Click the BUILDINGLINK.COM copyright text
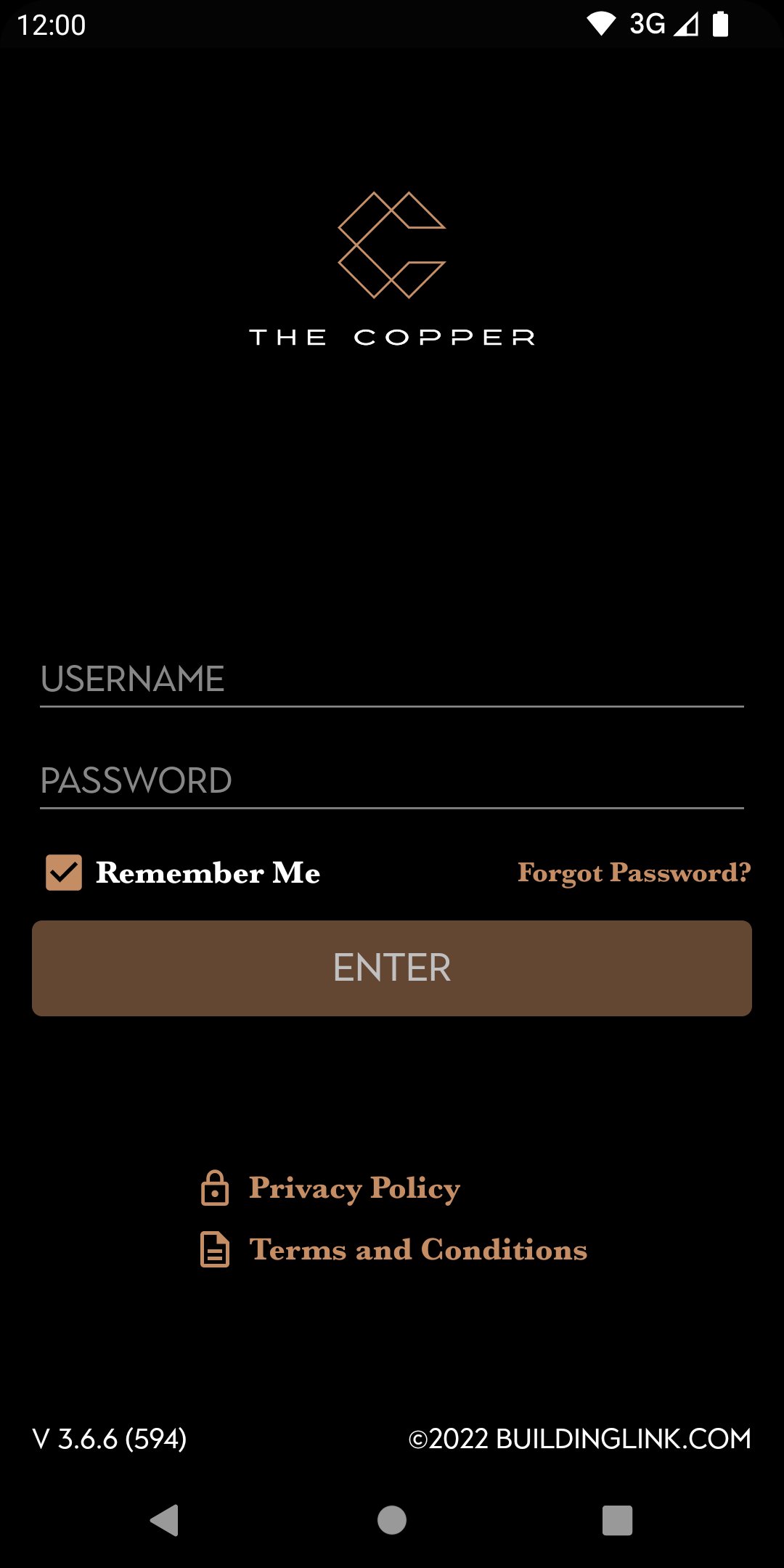 pyautogui.click(x=579, y=1440)
